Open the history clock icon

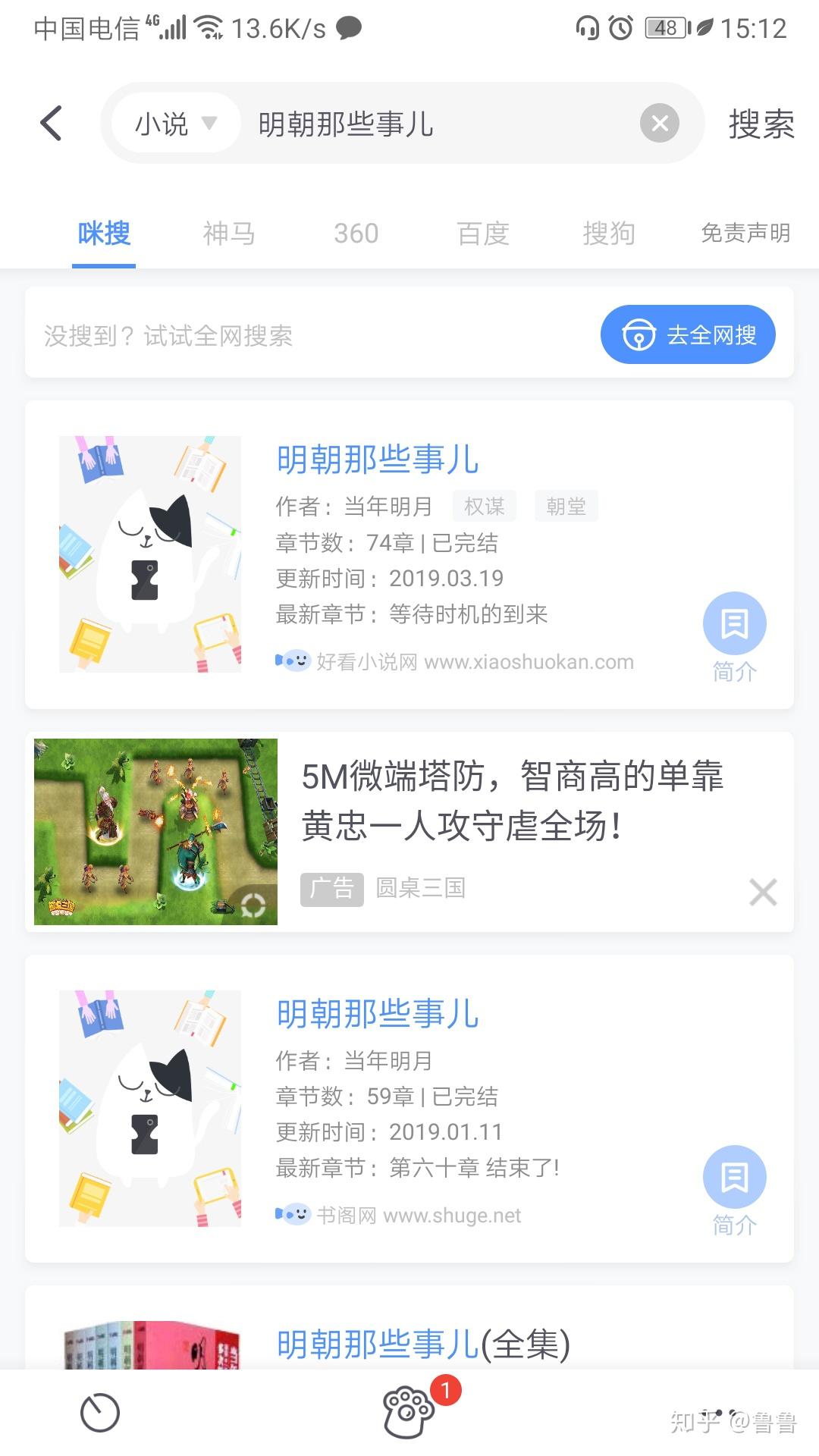tap(100, 1414)
